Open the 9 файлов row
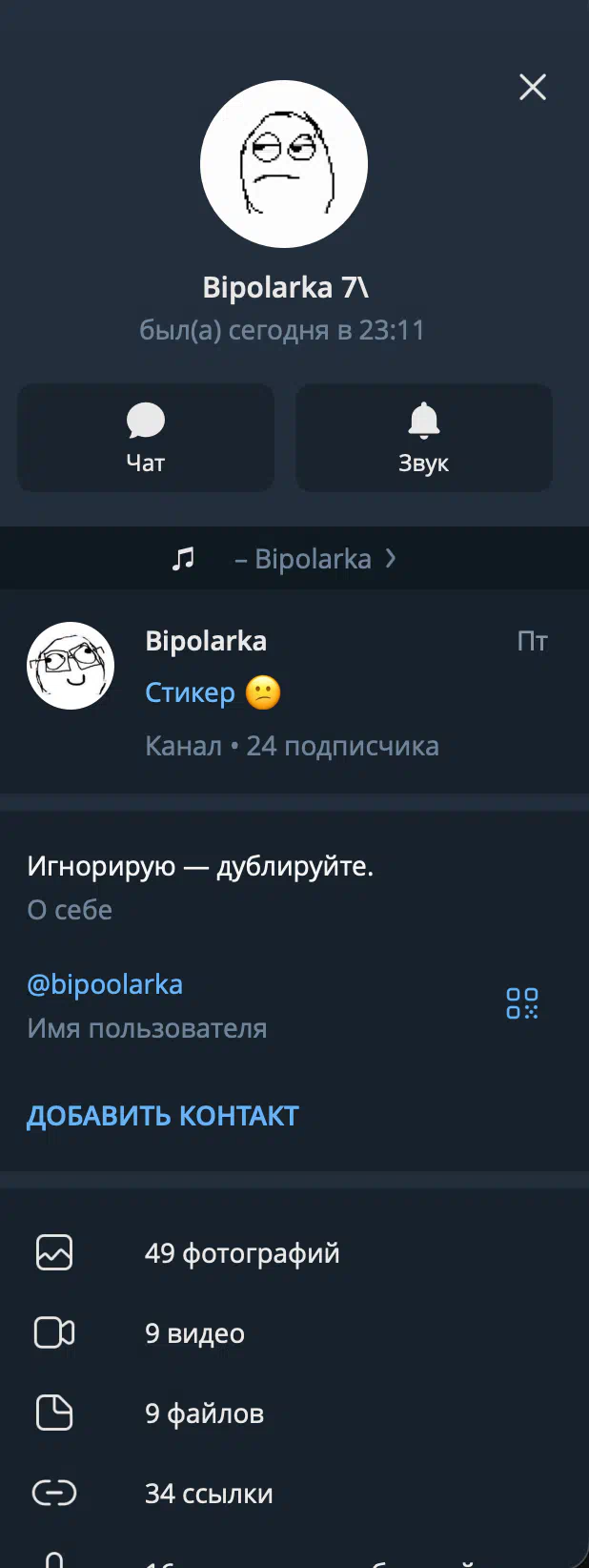Image resolution: width=589 pixels, height=1568 pixels. 204,1413
